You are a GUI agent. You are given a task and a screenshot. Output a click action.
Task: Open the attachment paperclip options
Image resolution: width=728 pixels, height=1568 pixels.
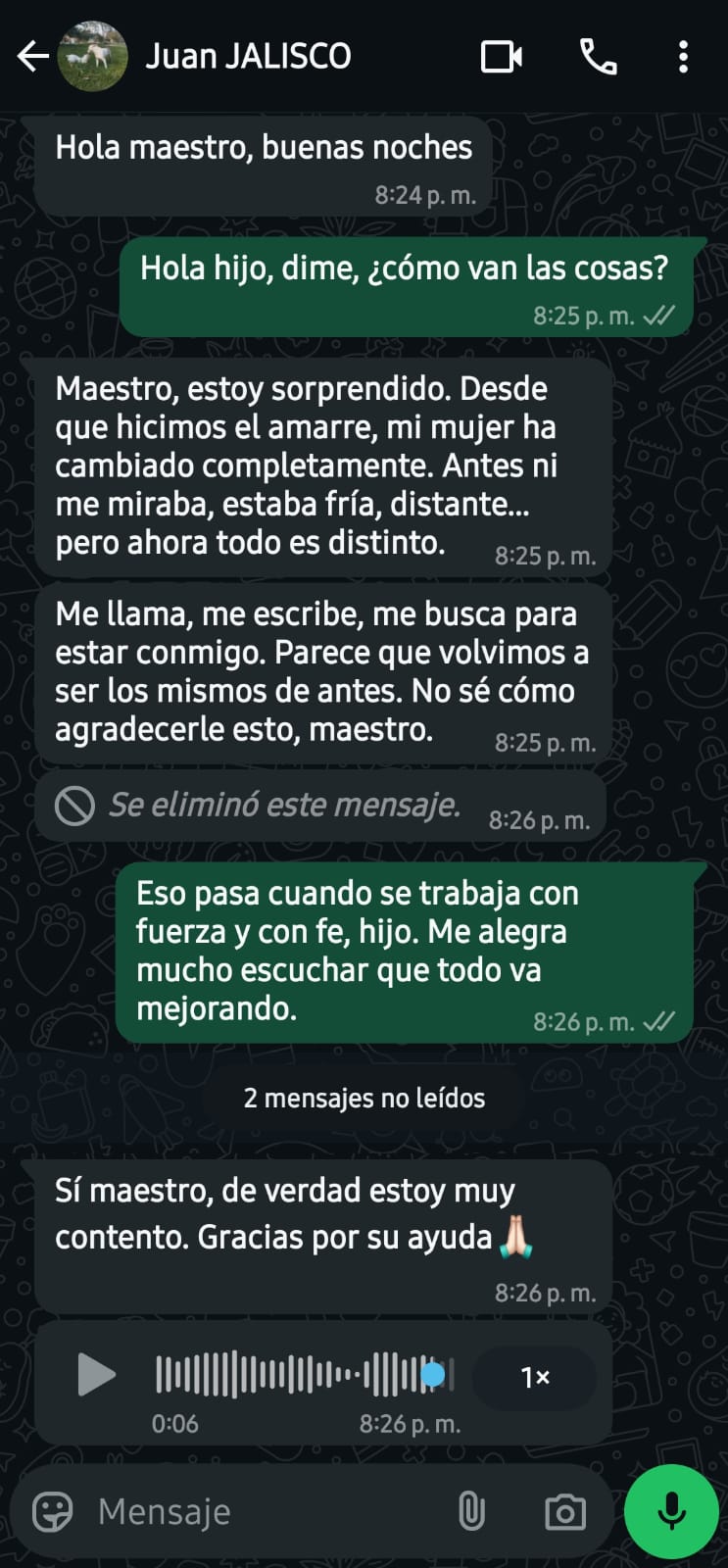(x=472, y=1511)
